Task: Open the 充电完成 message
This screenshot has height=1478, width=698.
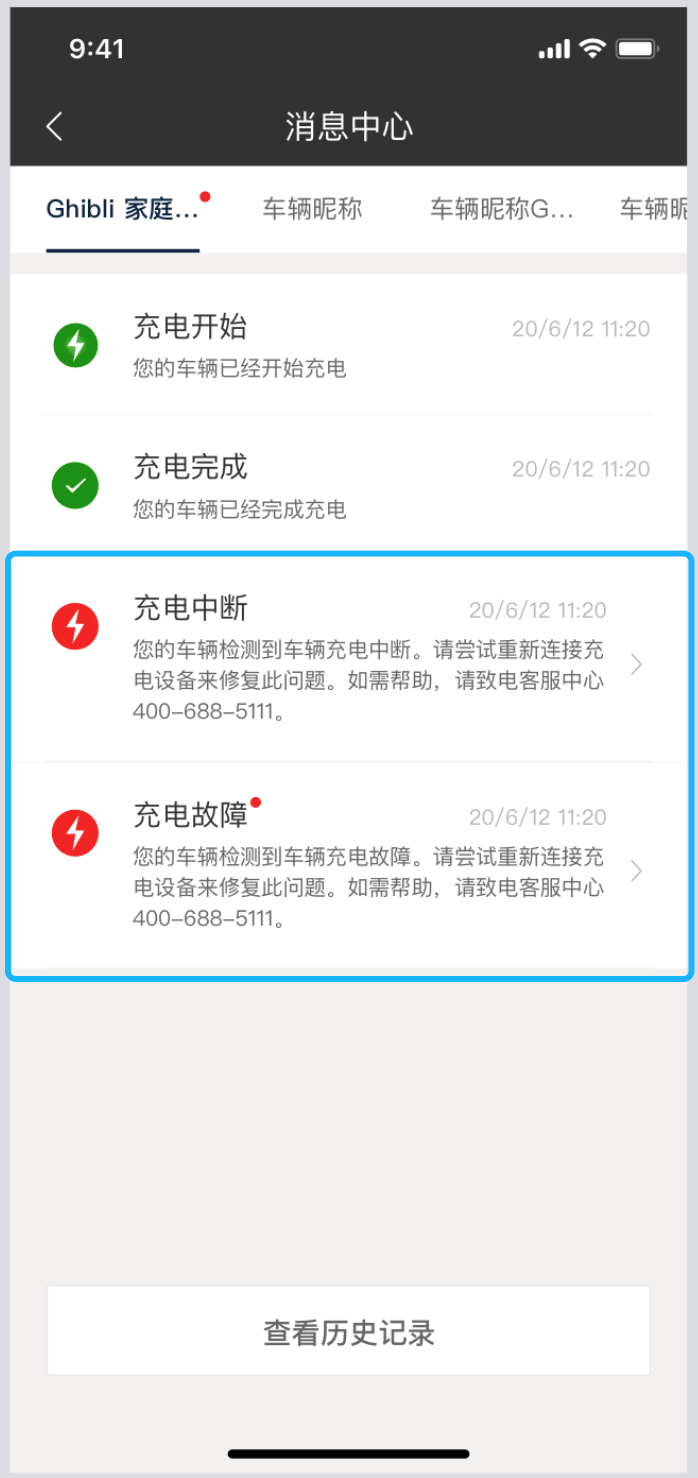Action: [x=349, y=486]
